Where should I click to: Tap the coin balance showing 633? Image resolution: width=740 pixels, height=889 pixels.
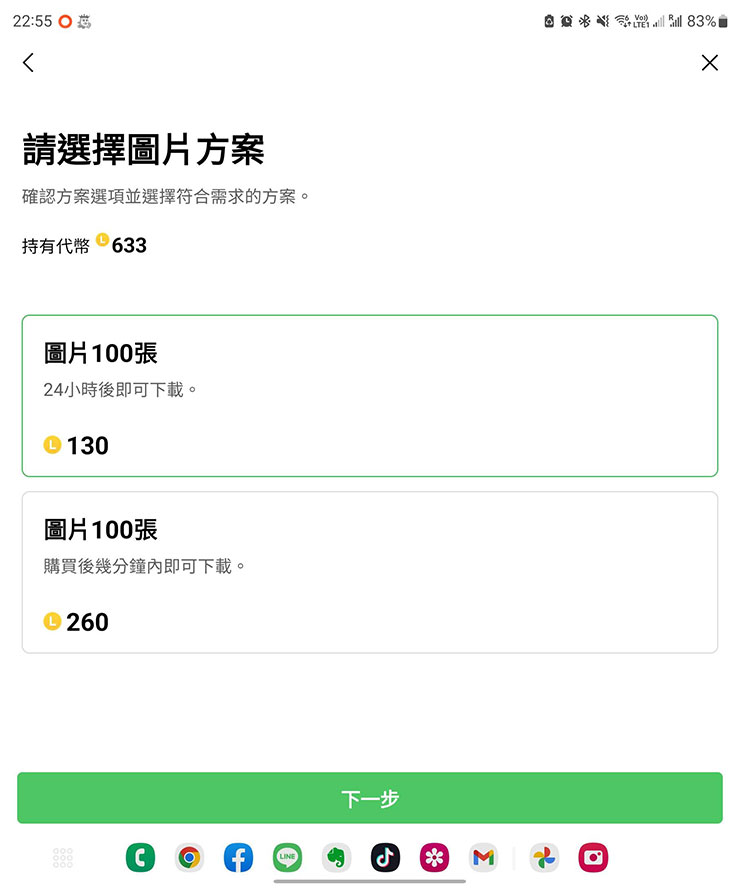pos(130,244)
